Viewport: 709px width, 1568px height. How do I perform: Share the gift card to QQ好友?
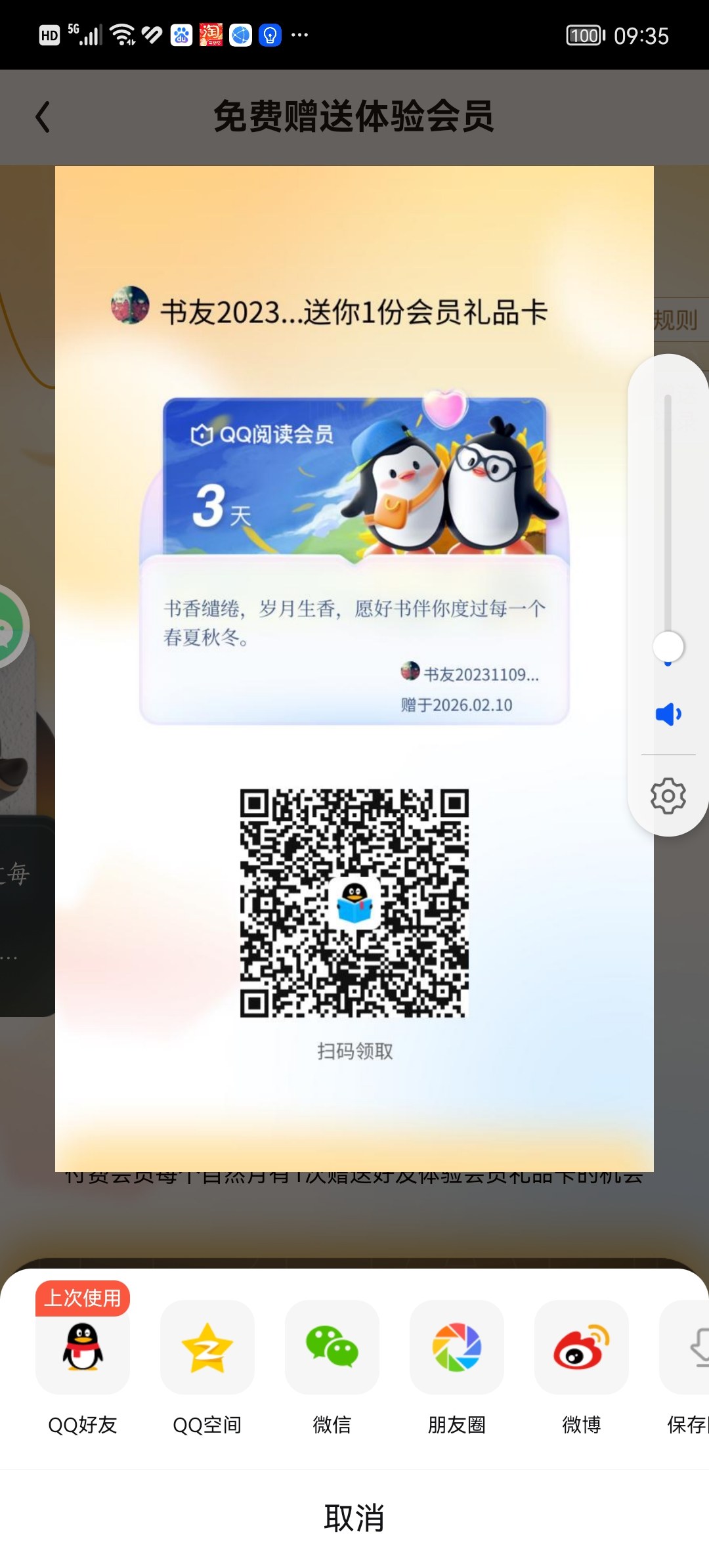coord(83,1347)
